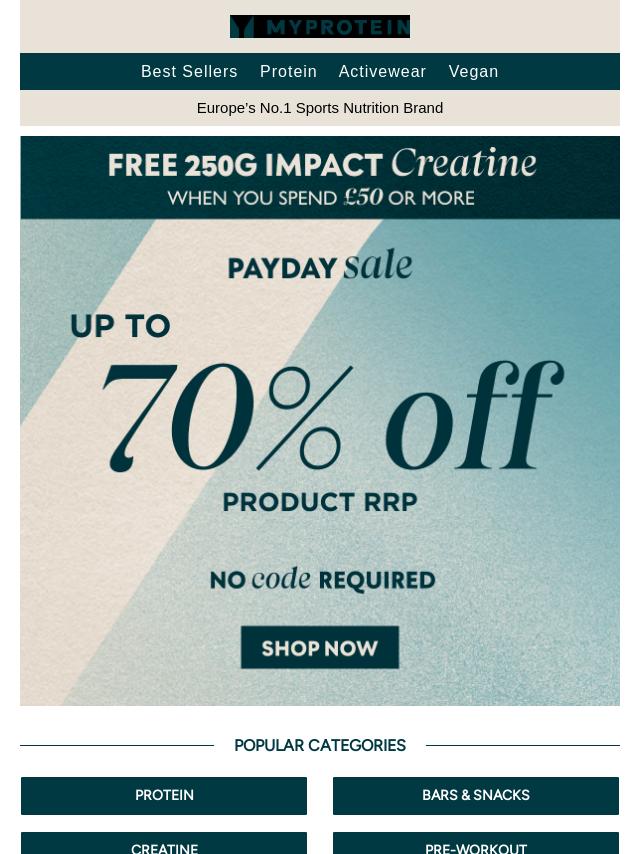Open the Bars & Snacks category
The image size is (640, 854).
476,796
